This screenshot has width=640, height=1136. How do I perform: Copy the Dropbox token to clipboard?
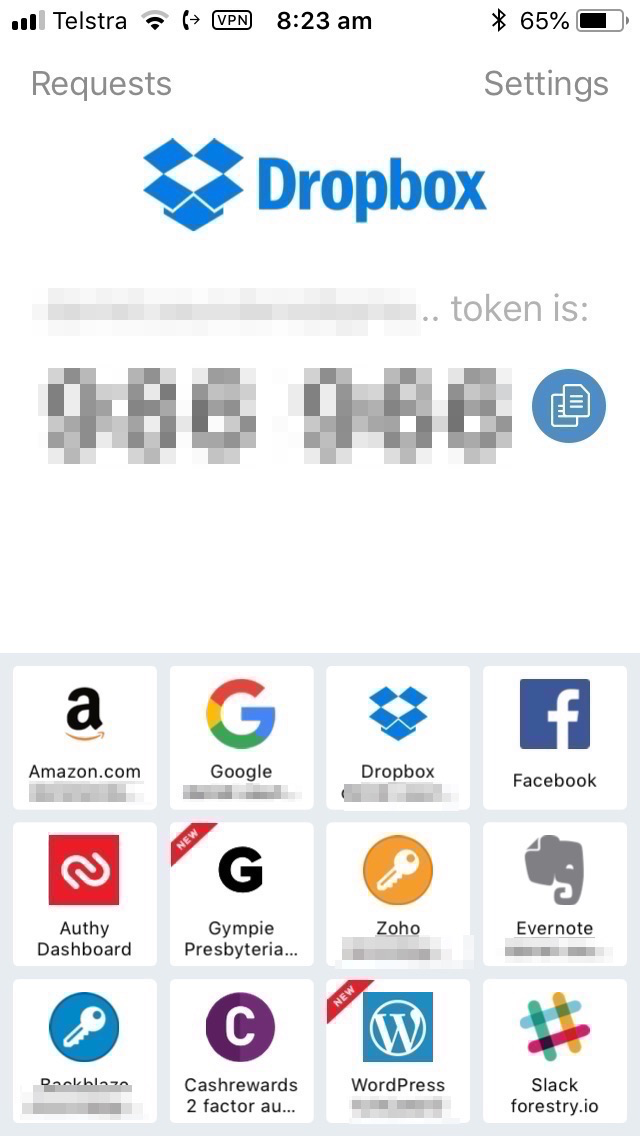click(x=569, y=405)
